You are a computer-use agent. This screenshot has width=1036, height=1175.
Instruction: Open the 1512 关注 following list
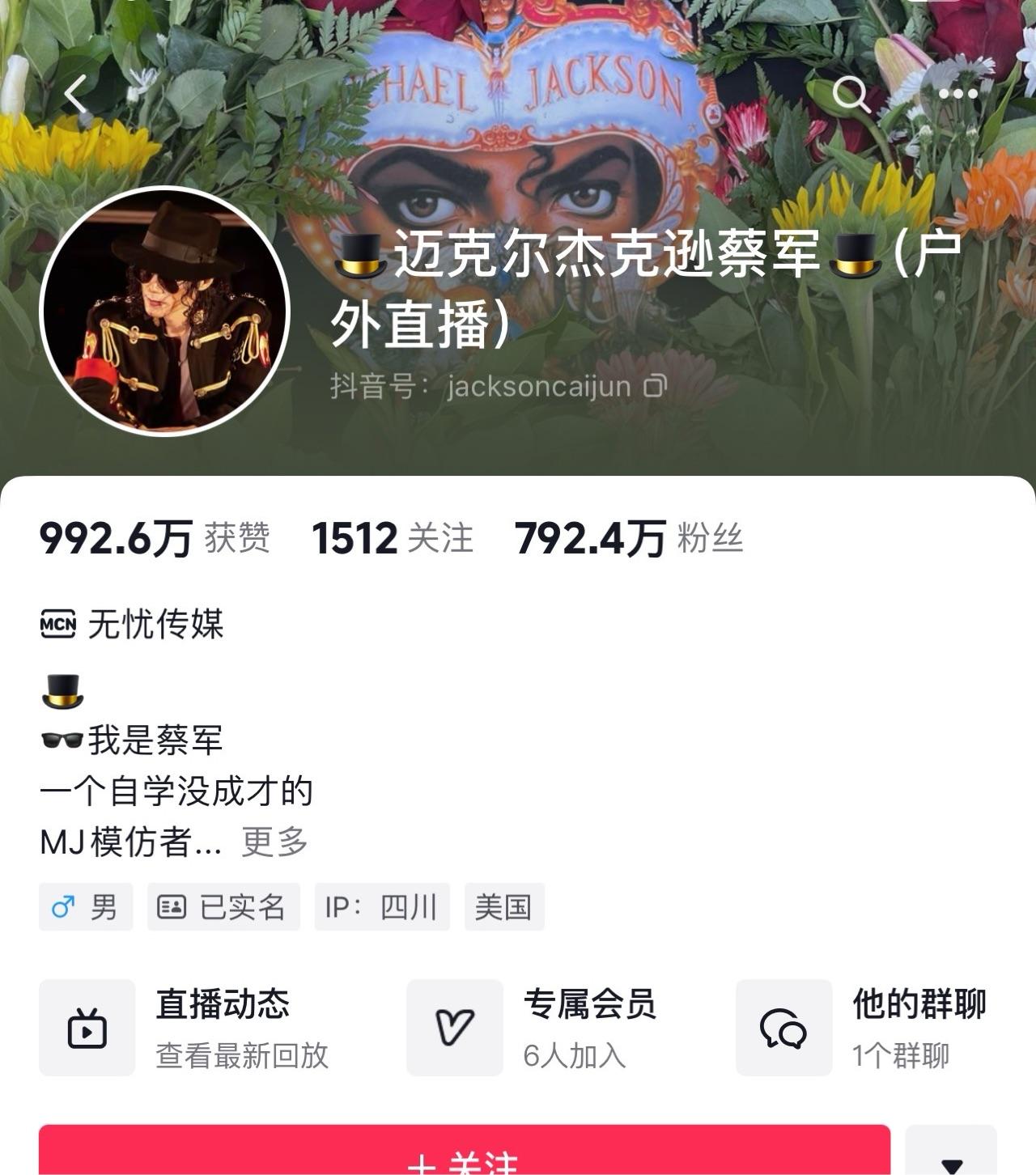(x=393, y=538)
